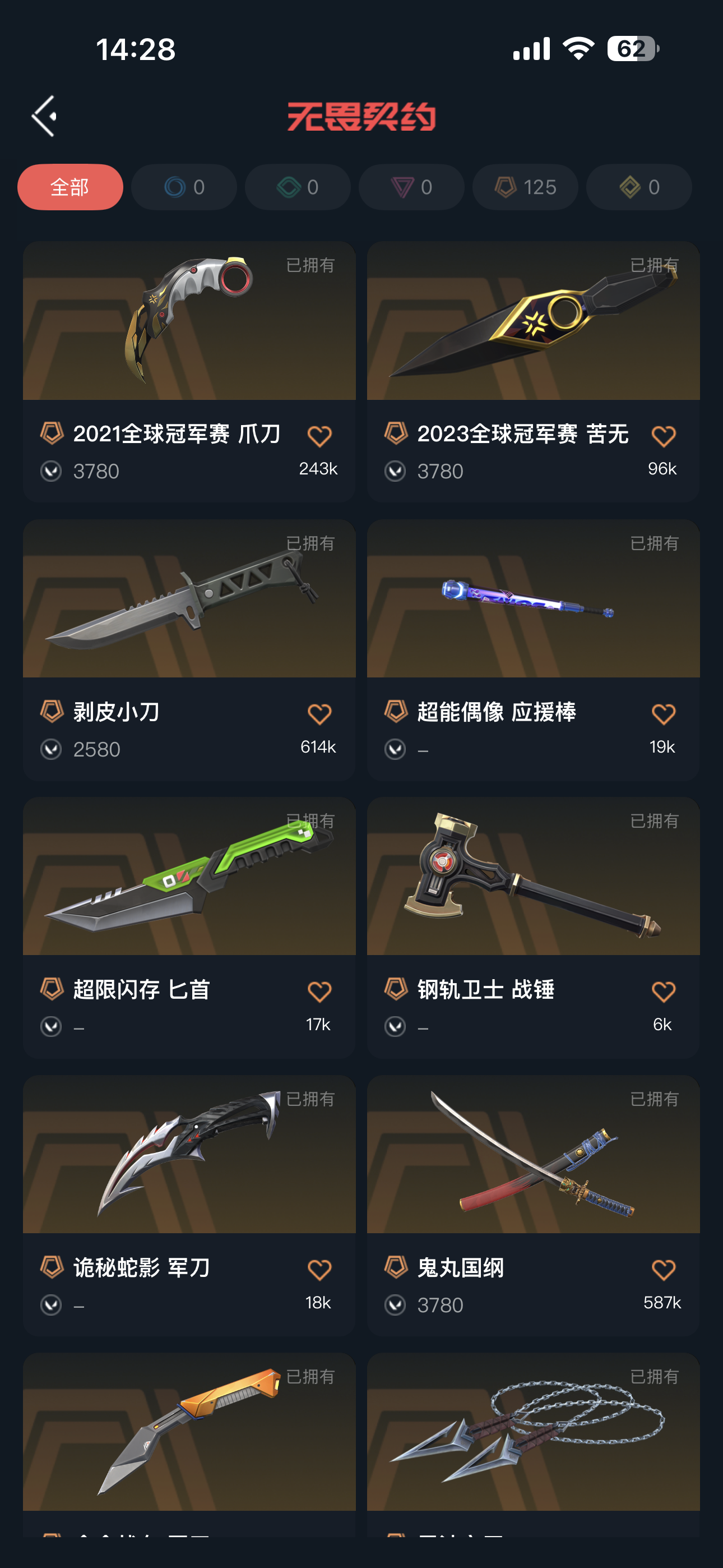Filter by the purple tier chip showing 0

(x=411, y=187)
